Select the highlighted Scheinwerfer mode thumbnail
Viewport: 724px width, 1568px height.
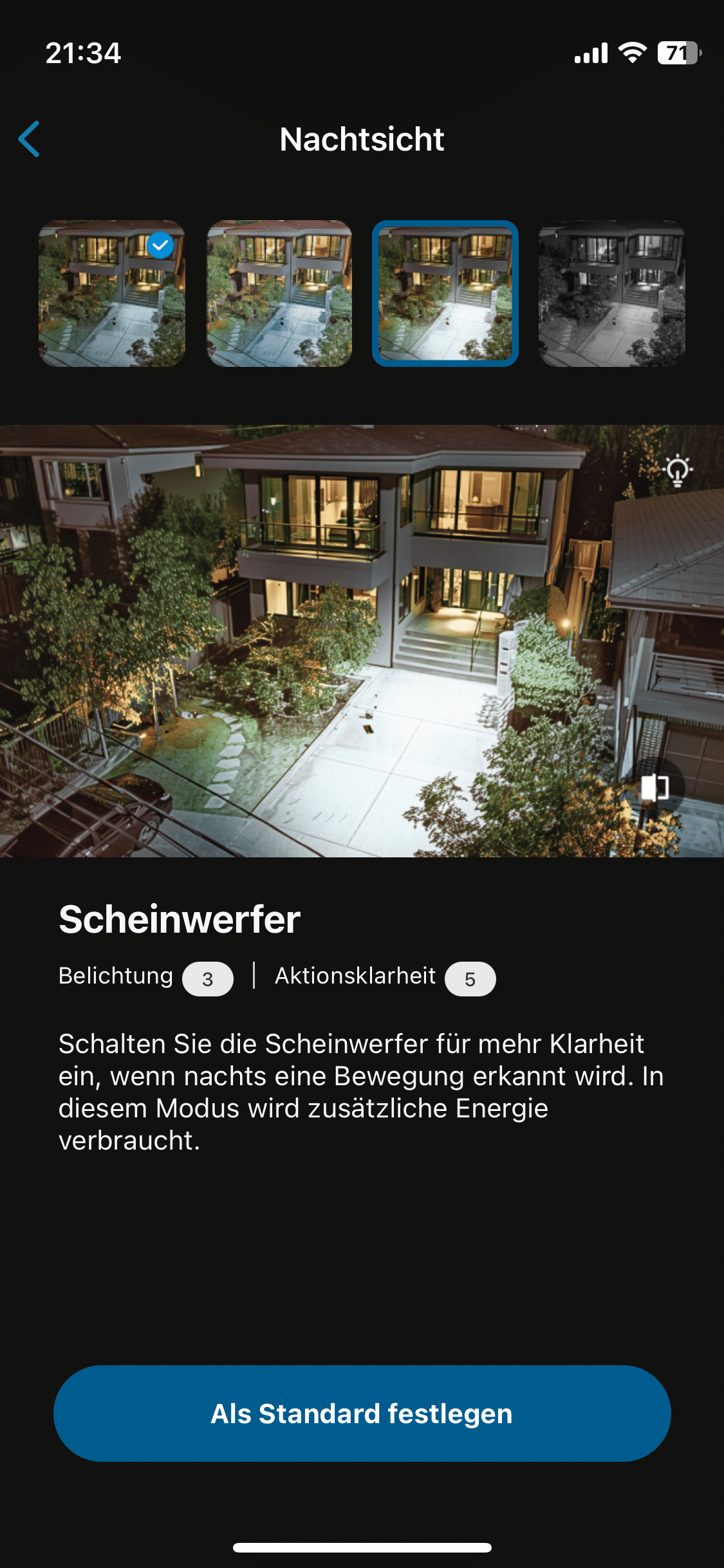(445, 294)
